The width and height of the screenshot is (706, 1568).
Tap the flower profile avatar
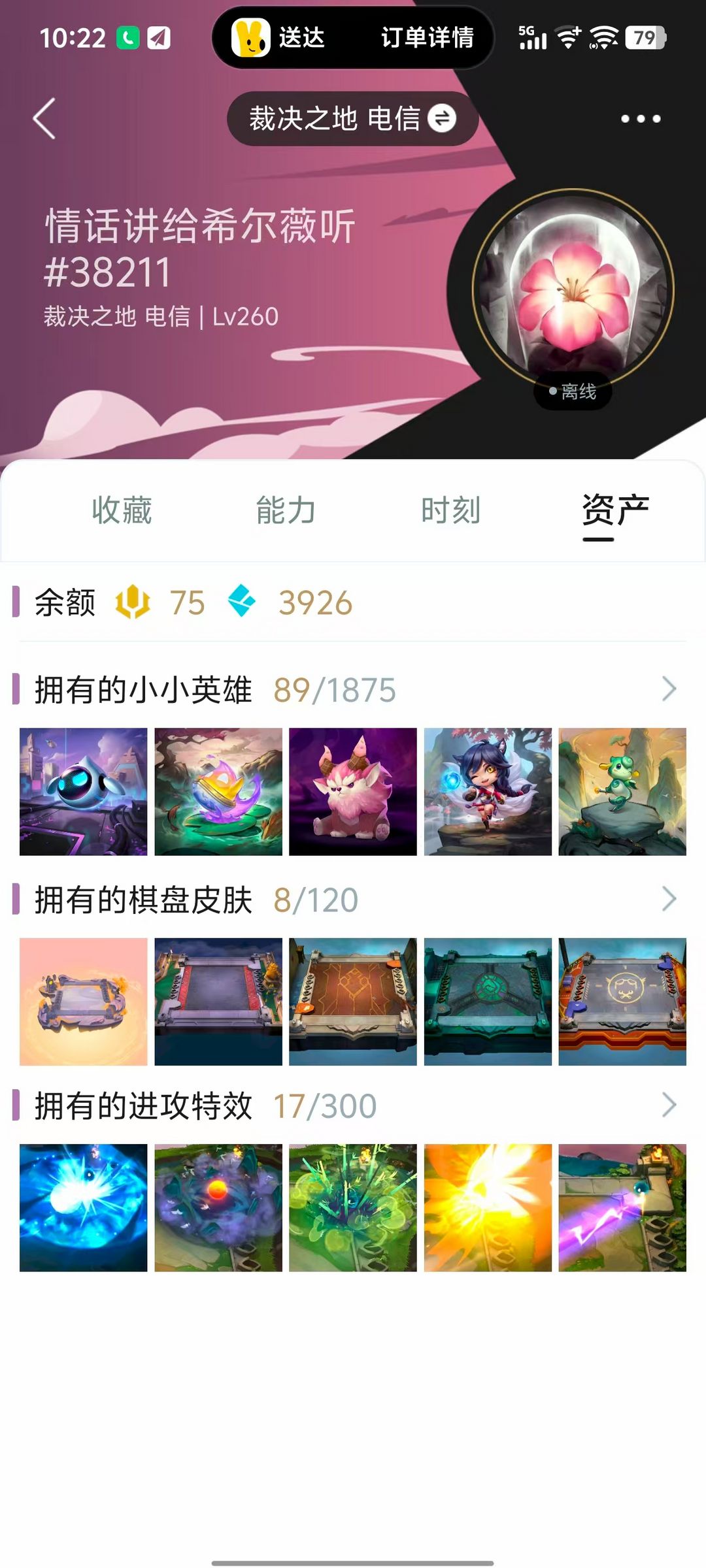[573, 290]
